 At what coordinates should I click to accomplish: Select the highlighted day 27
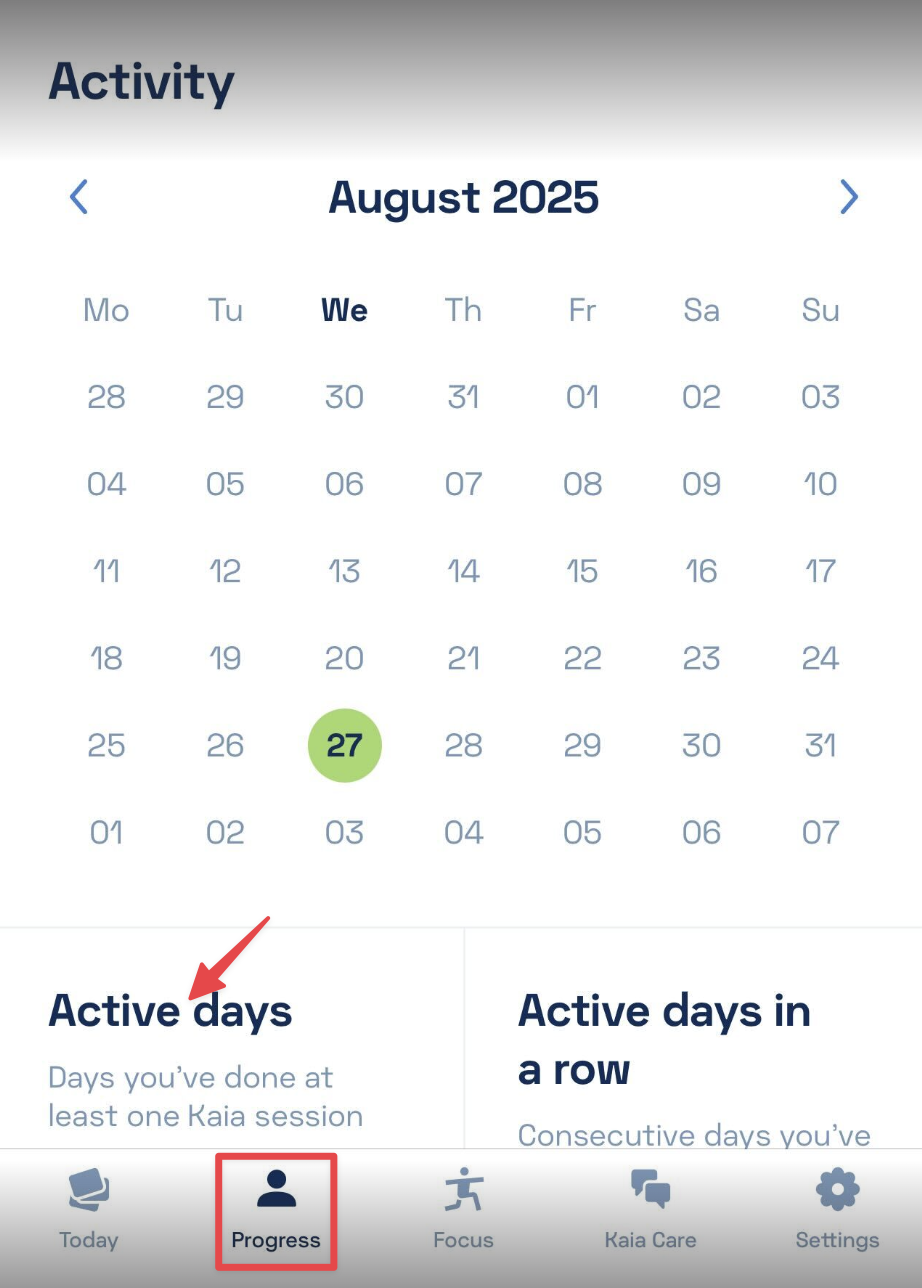[x=344, y=745]
